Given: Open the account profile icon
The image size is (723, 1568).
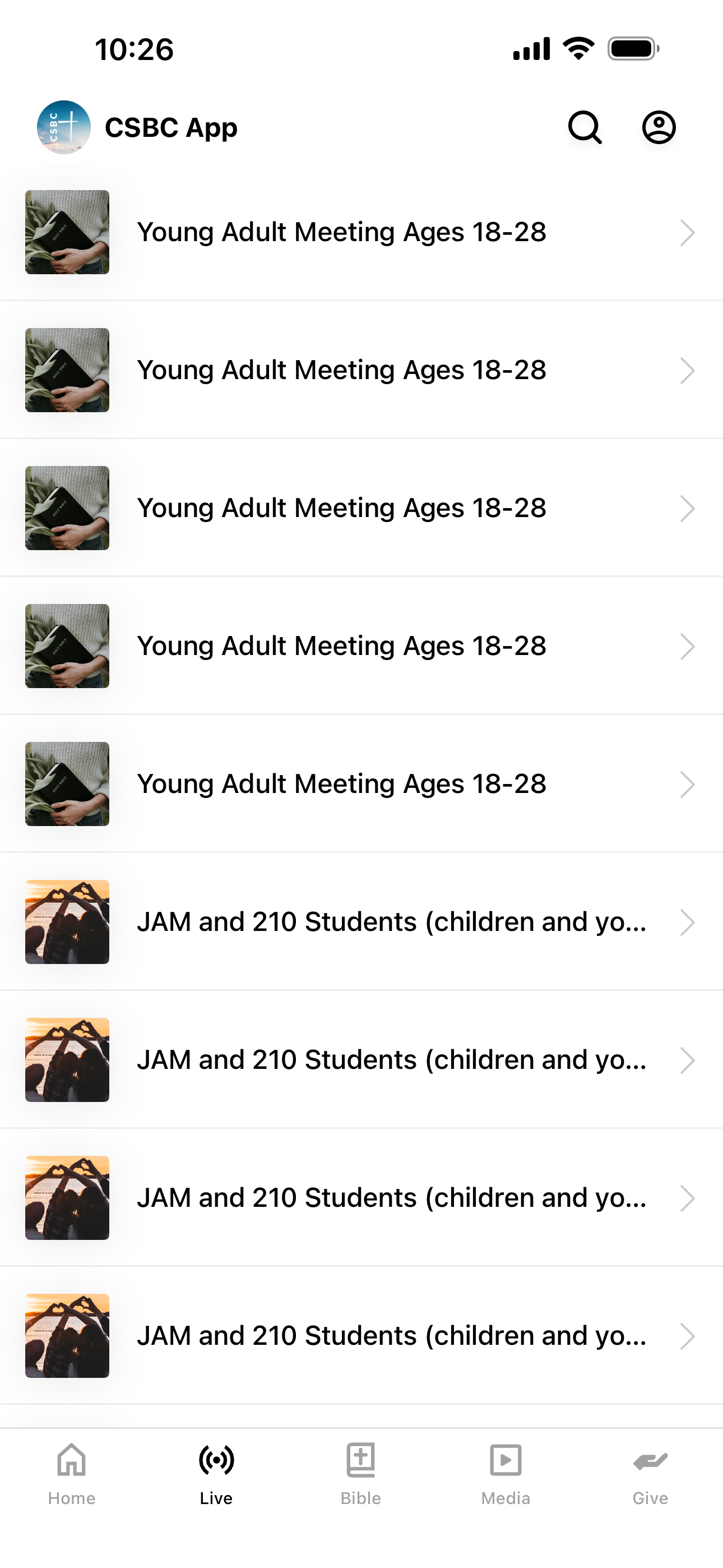Looking at the screenshot, I should coord(659,127).
